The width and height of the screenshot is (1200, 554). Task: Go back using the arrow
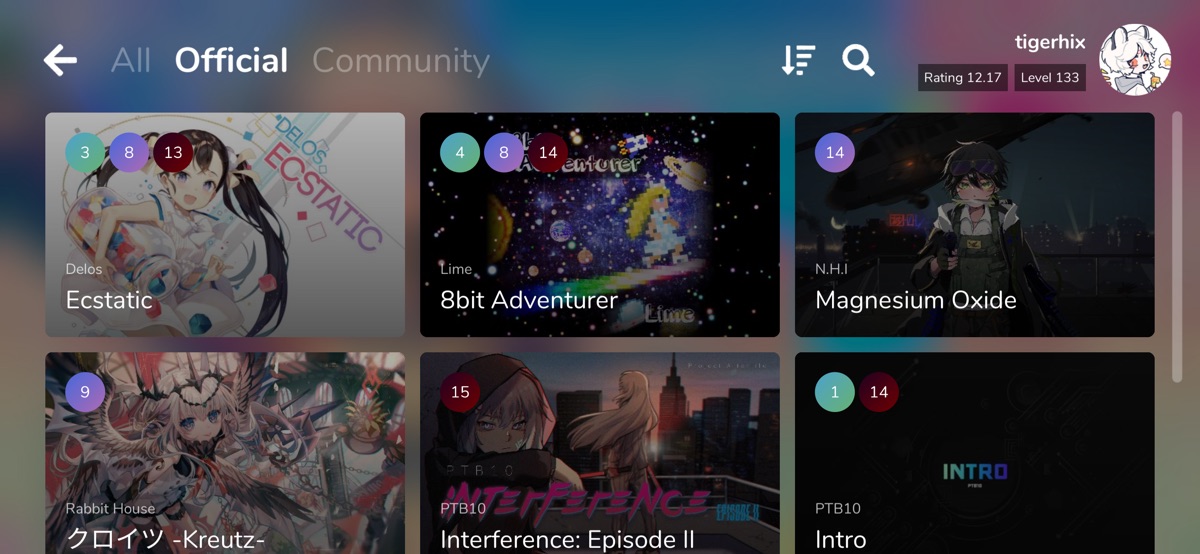click(60, 61)
